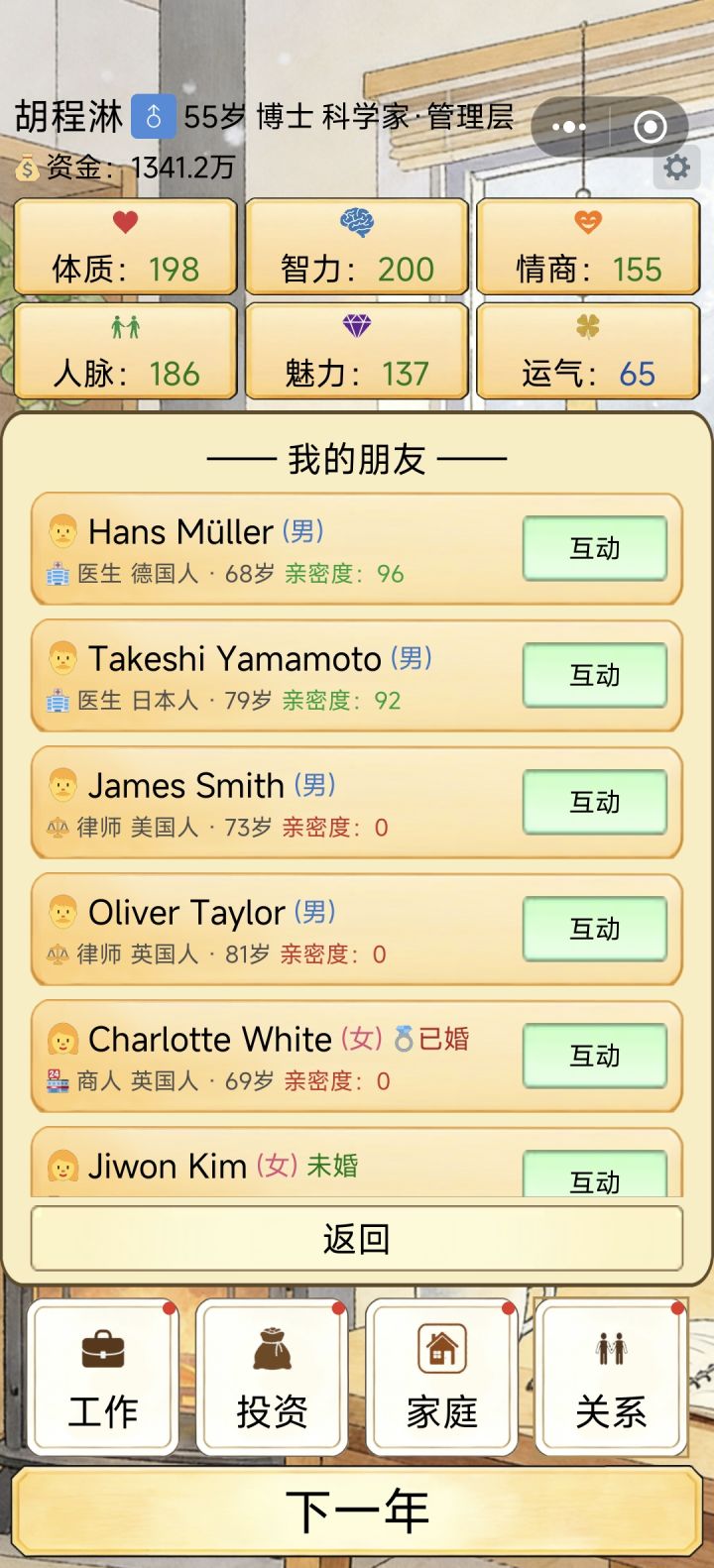This screenshot has width=714, height=1568.
Task: Open the 投资 (Investment) panel
Action: pyautogui.click(x=271, y=1380)
